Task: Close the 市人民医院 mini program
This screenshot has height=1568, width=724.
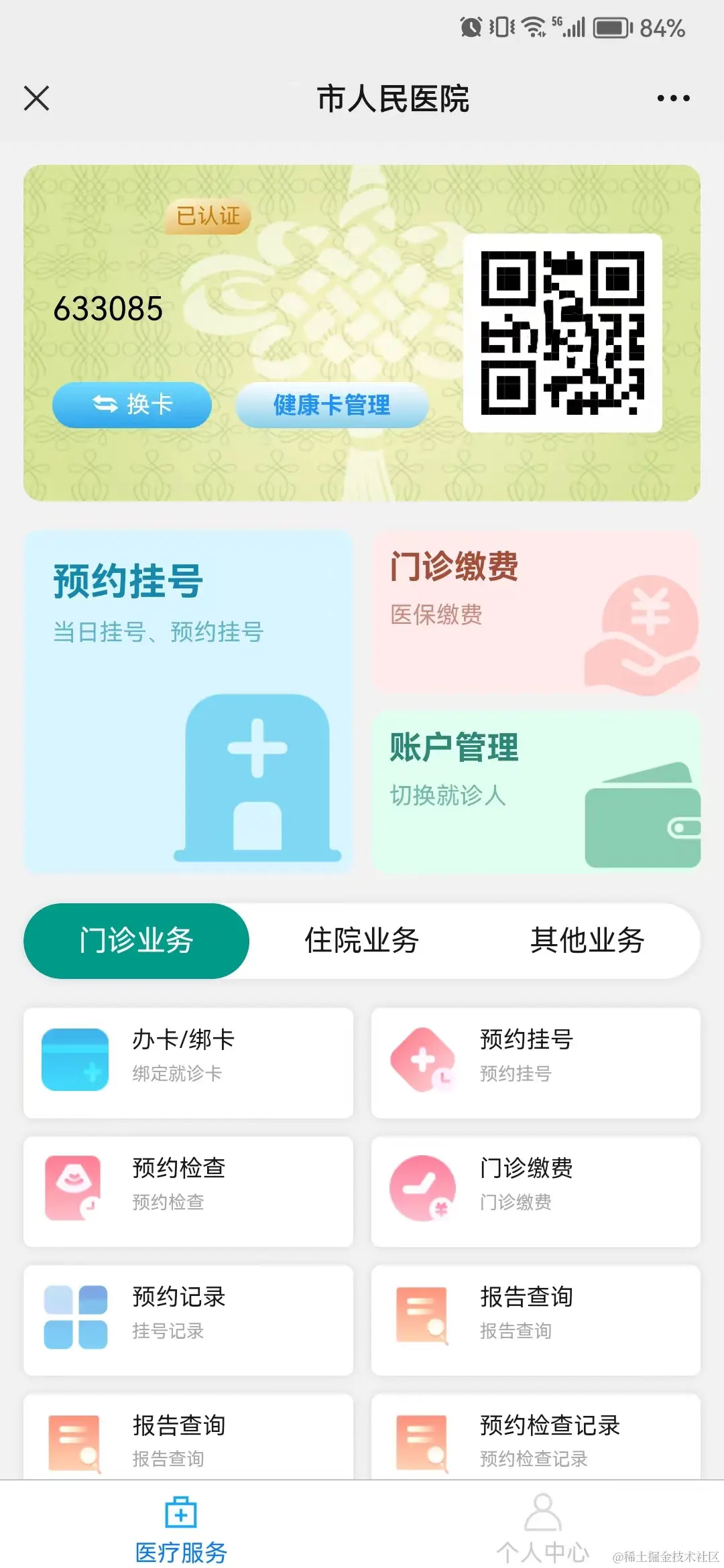Action: pyautogui.click(x=37, y=99)
